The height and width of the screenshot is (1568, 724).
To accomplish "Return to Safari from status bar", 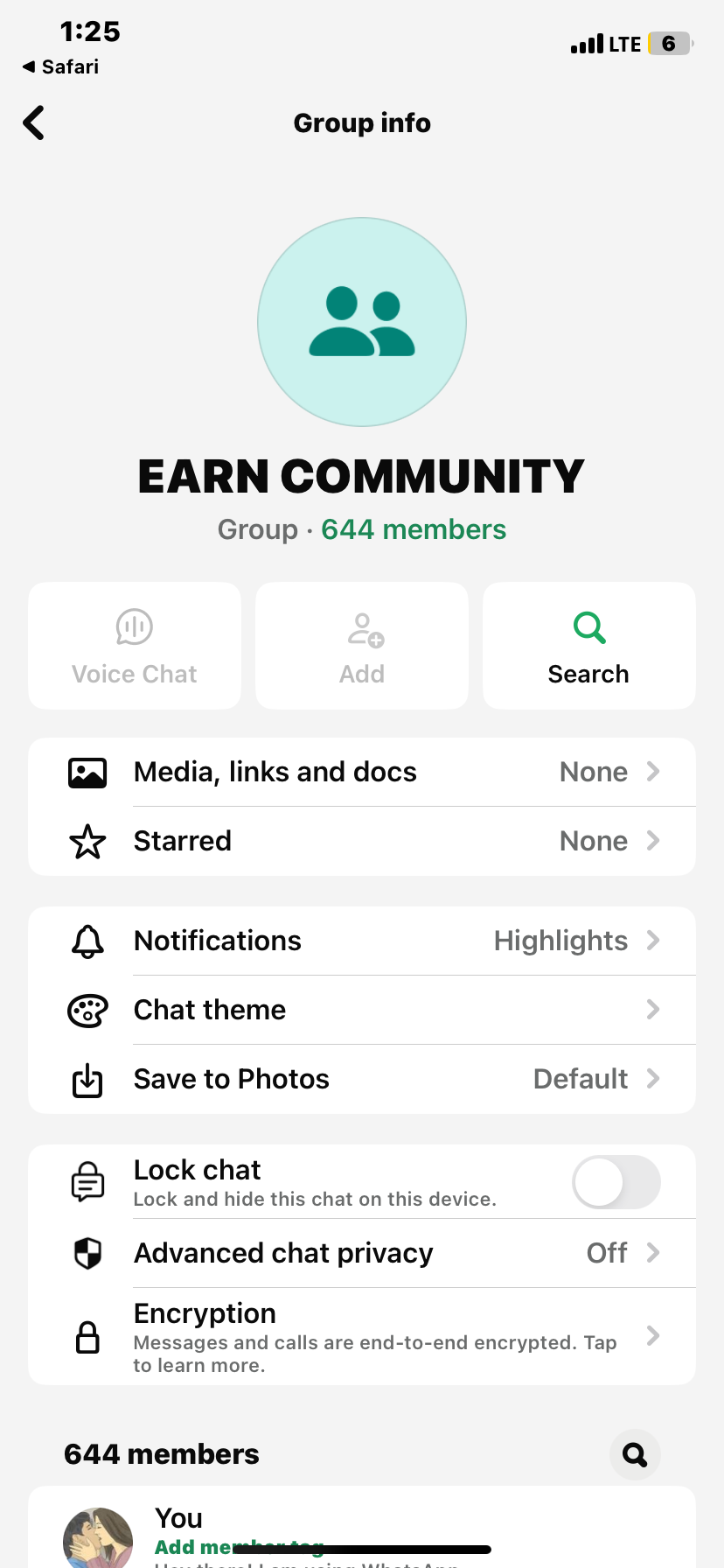I will point(59,67).
